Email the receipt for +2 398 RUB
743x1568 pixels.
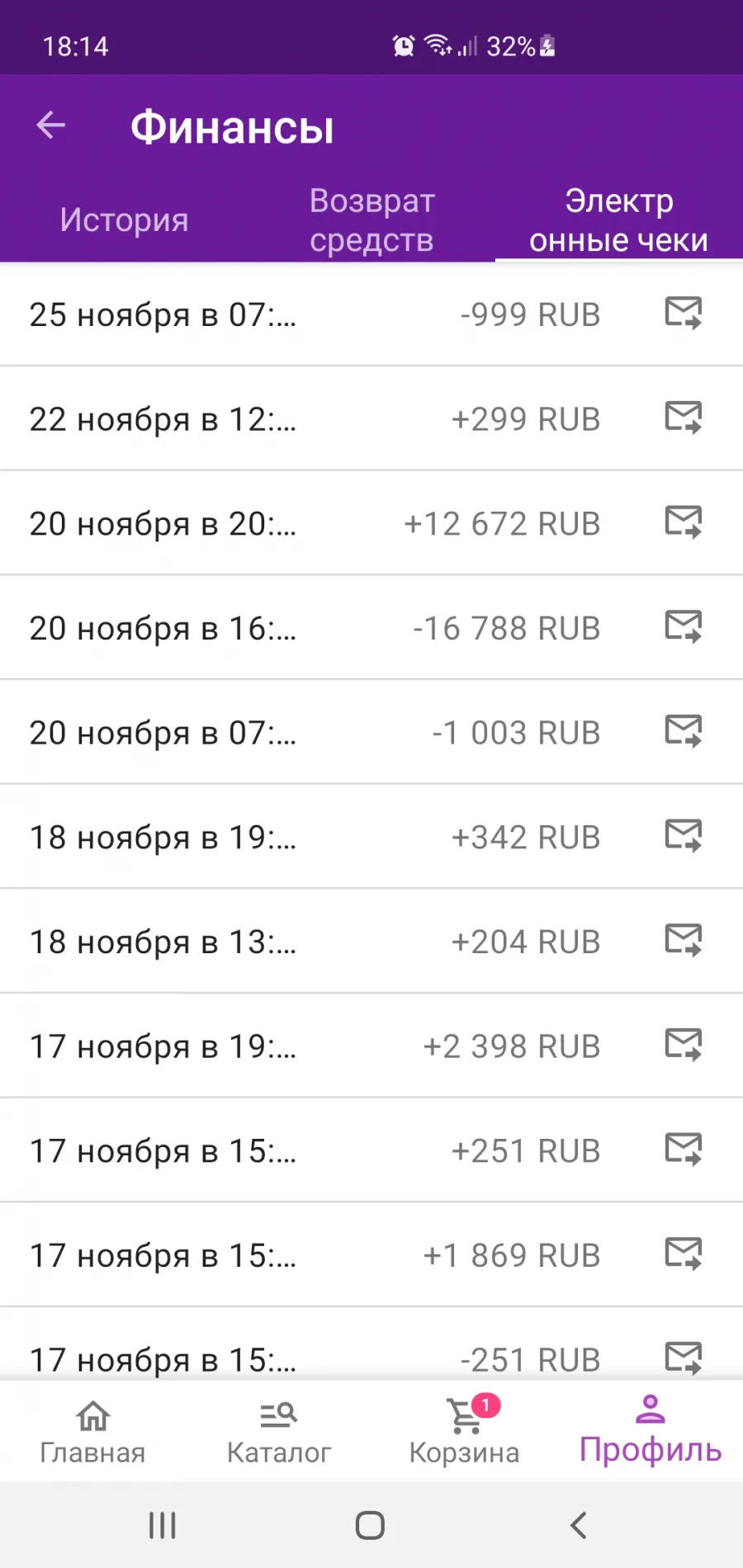tap(684, 1046)
